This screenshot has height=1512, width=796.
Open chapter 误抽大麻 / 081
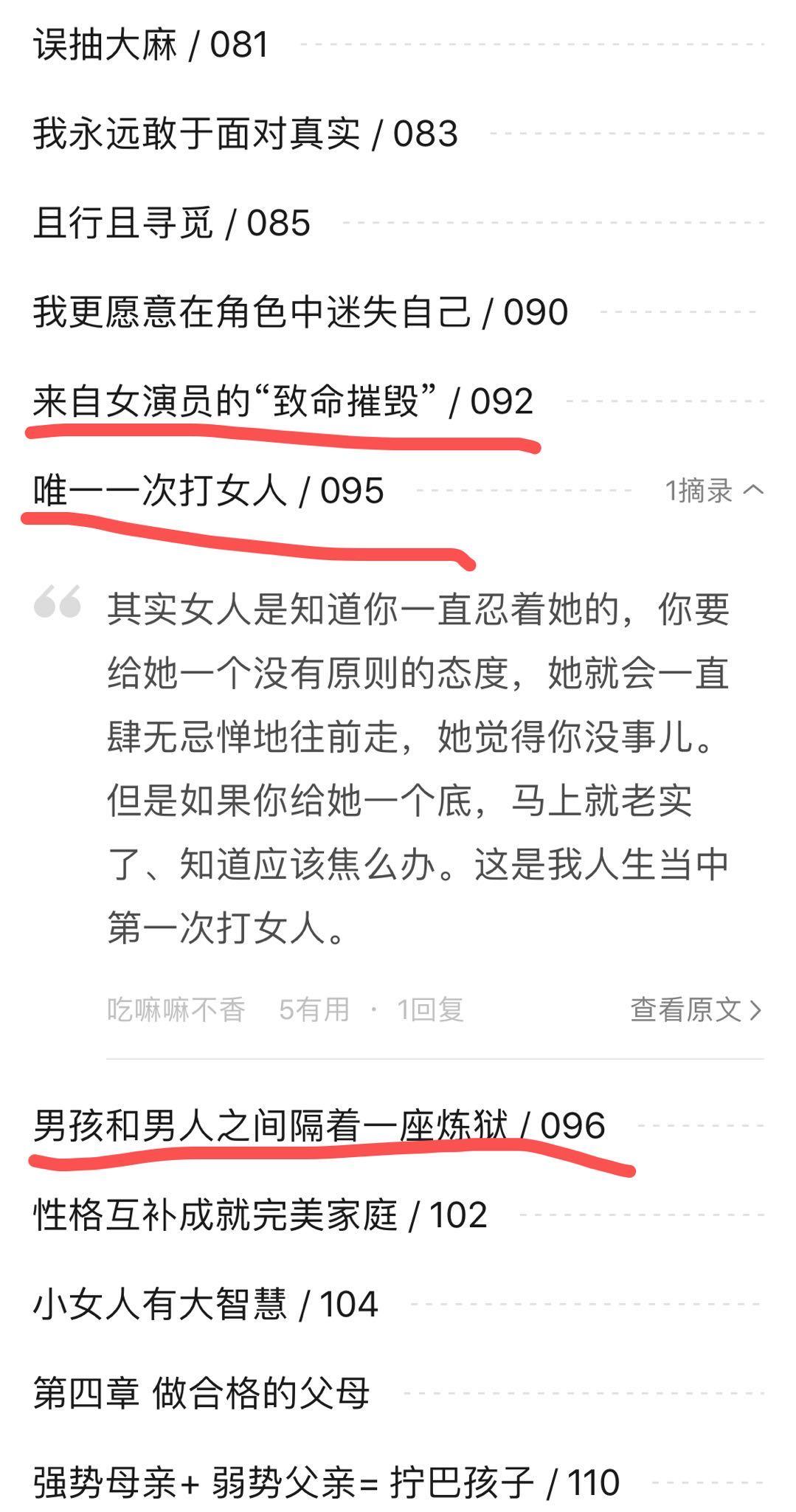pos(398,44)
